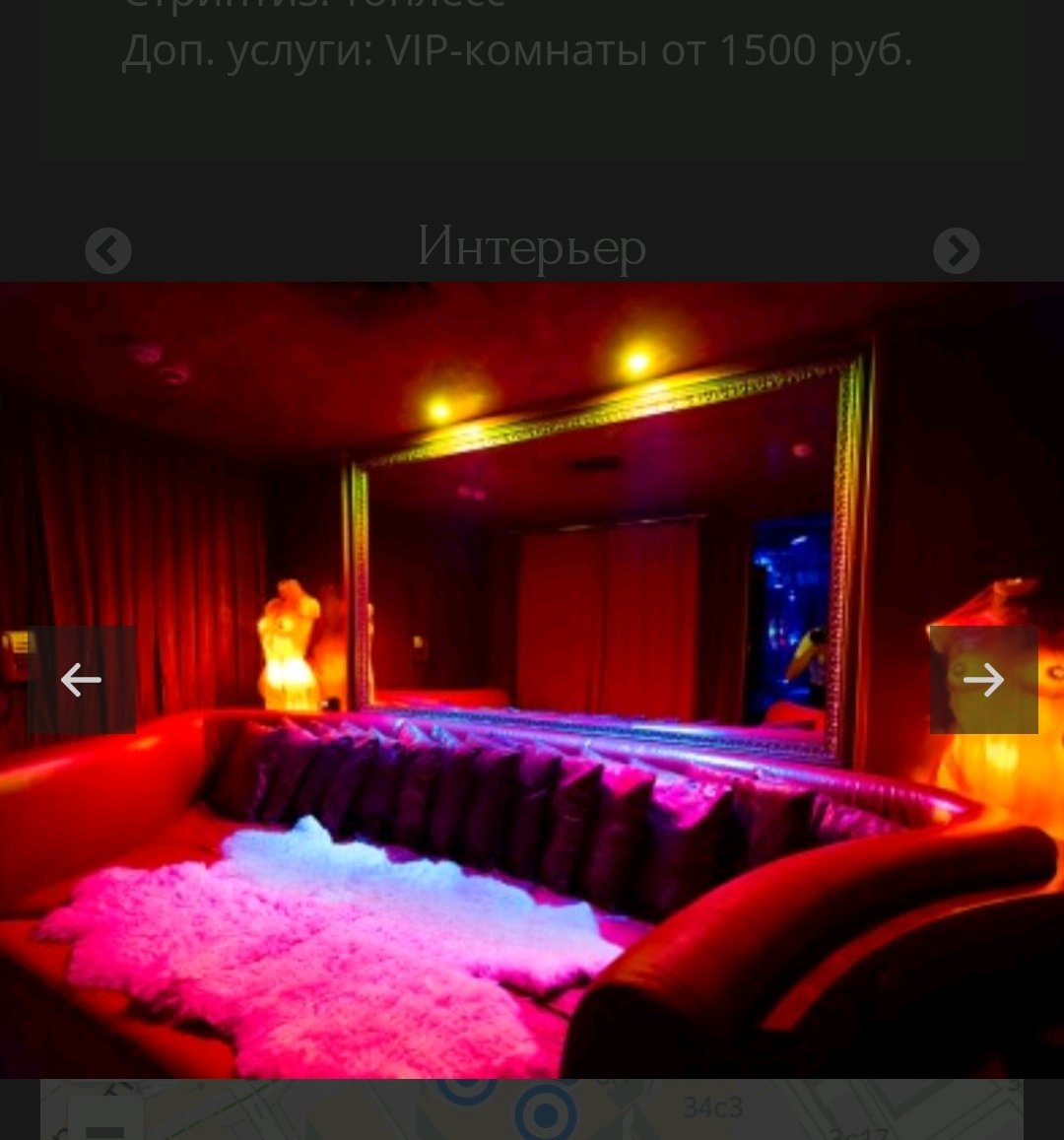Go to next section via right chevron circle

point(956,251)
